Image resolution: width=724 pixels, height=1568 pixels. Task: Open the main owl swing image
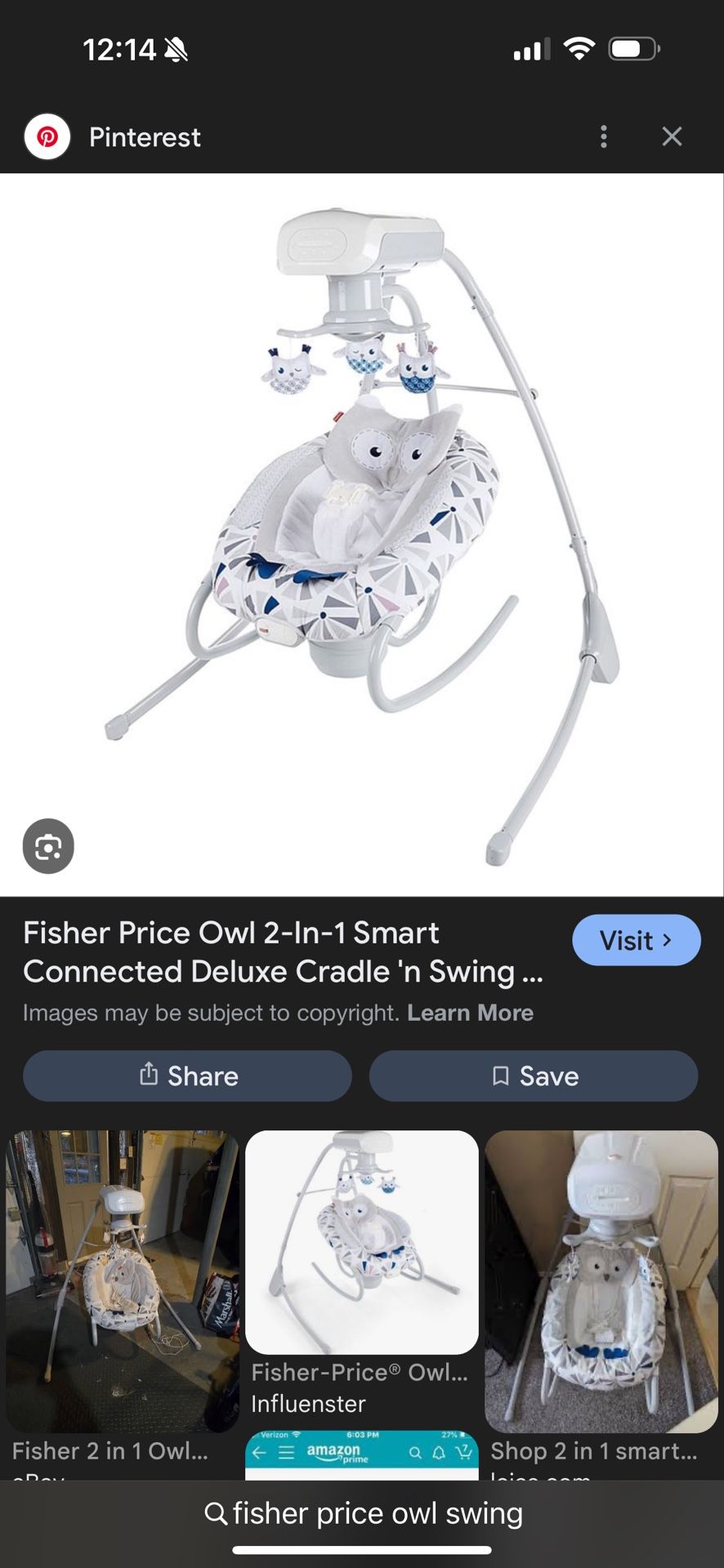coord(361,535)
